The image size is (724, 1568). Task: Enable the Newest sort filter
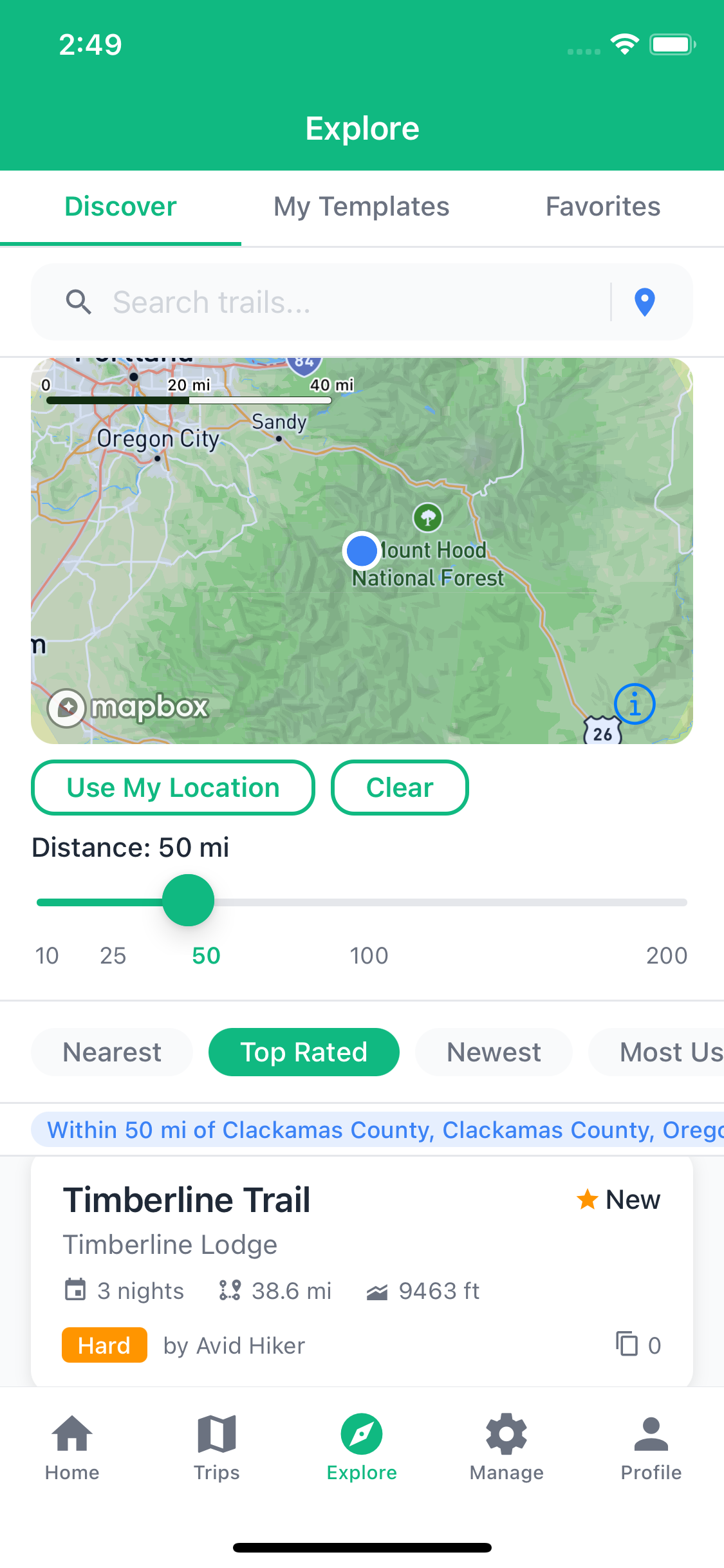(x=493, y=1051)
